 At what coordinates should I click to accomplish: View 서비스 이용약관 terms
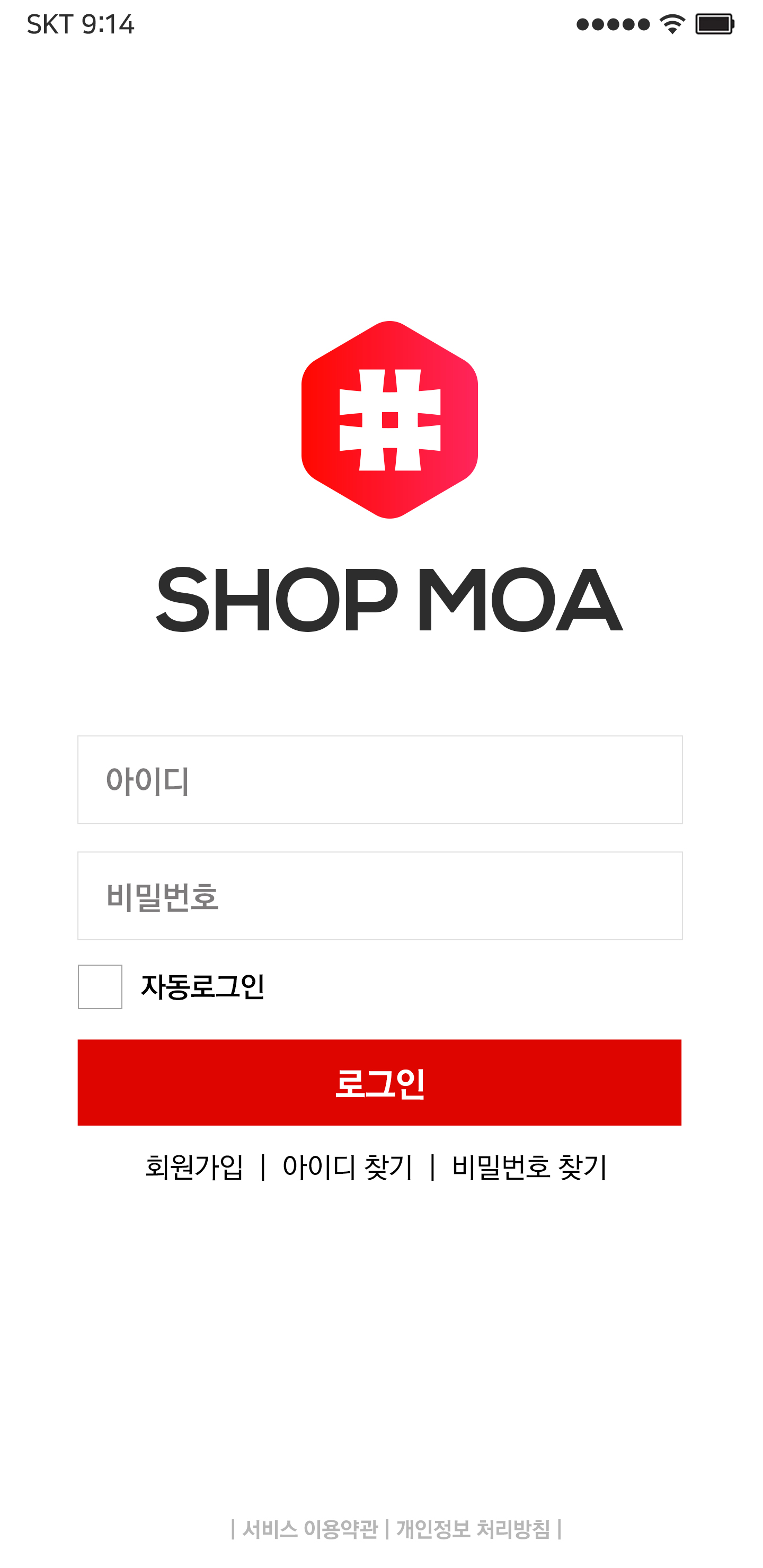(310, 1529)
